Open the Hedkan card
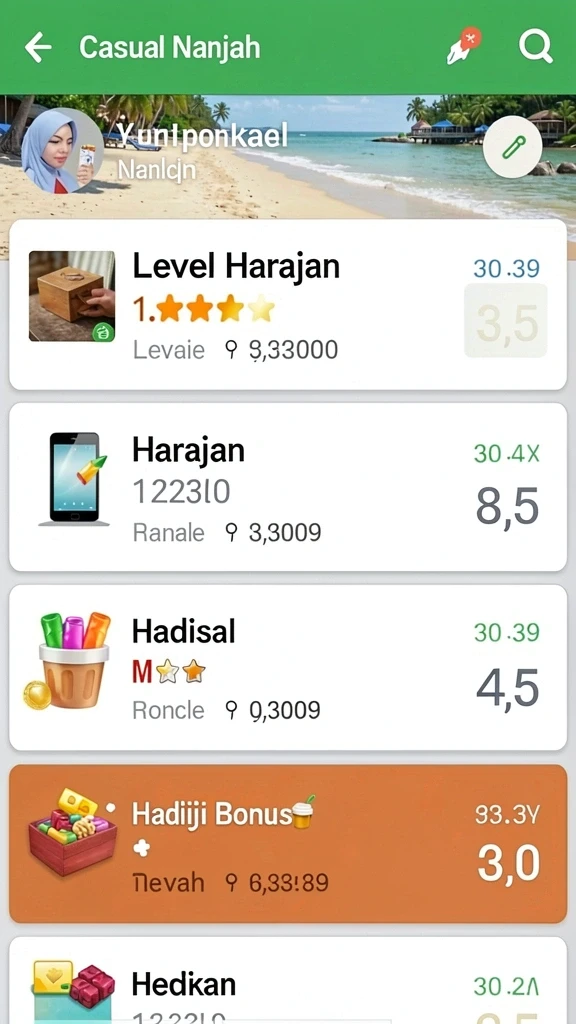 [x=288, y=981]
